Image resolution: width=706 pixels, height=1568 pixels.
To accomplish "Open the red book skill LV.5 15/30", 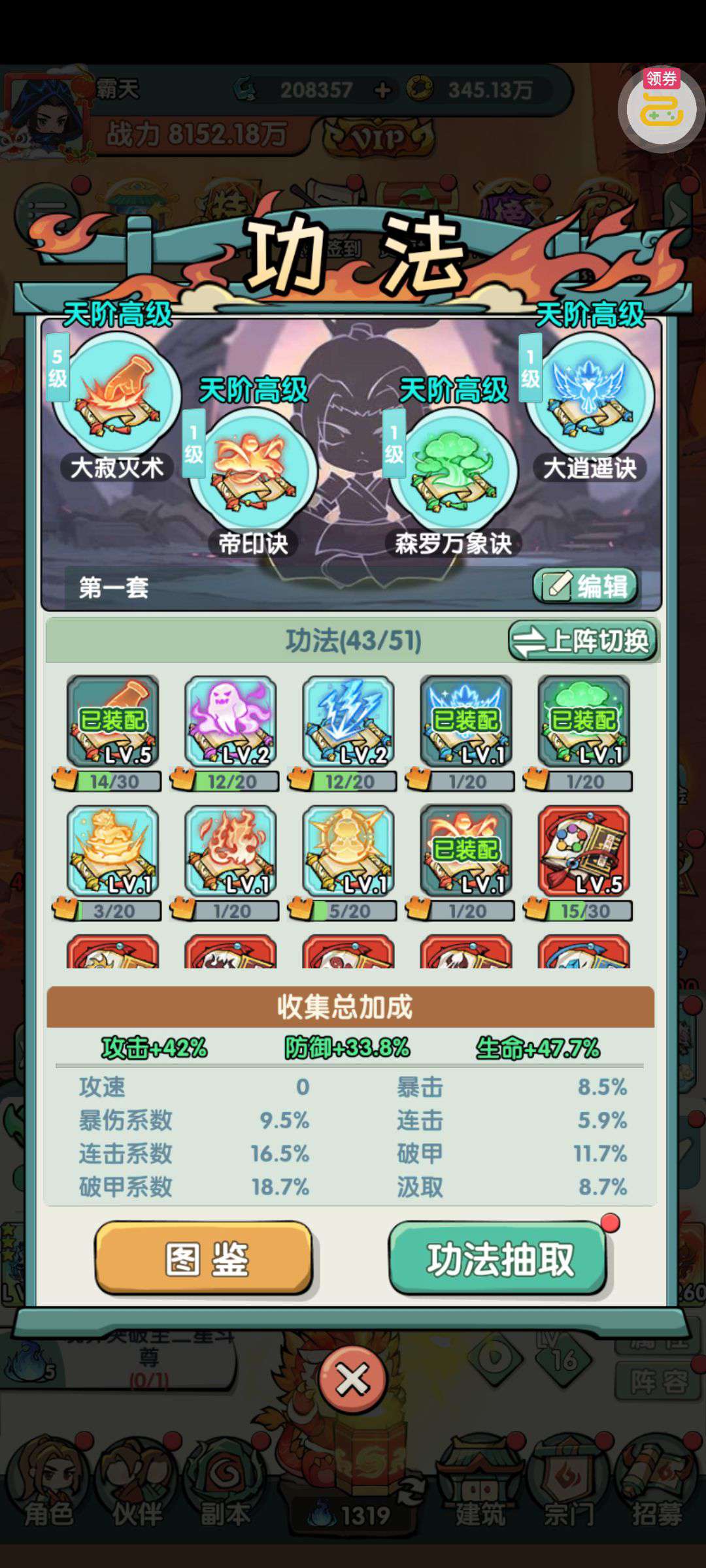I will pyautogui.click(x=583, y=850).
